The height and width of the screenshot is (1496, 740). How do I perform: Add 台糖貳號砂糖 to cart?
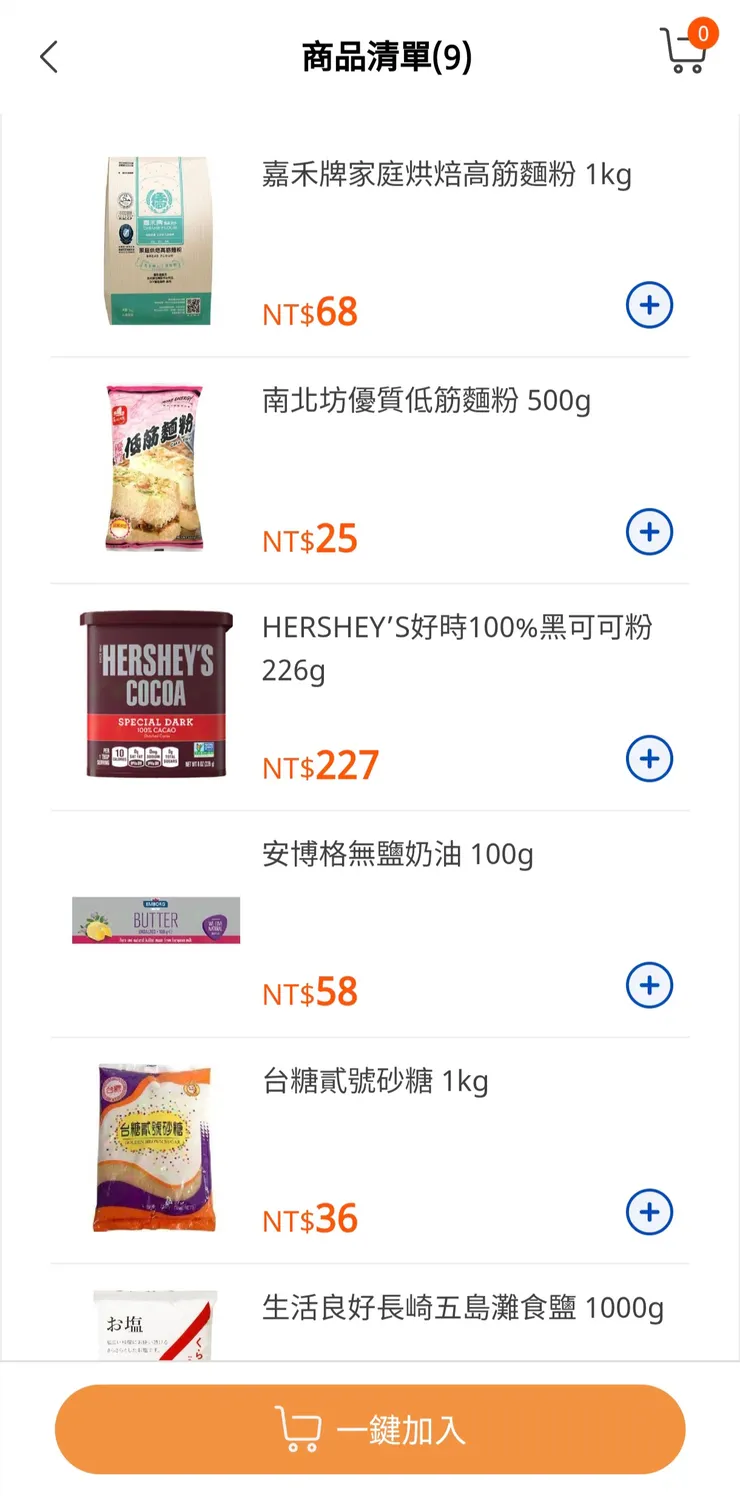tap(649, 1213)
